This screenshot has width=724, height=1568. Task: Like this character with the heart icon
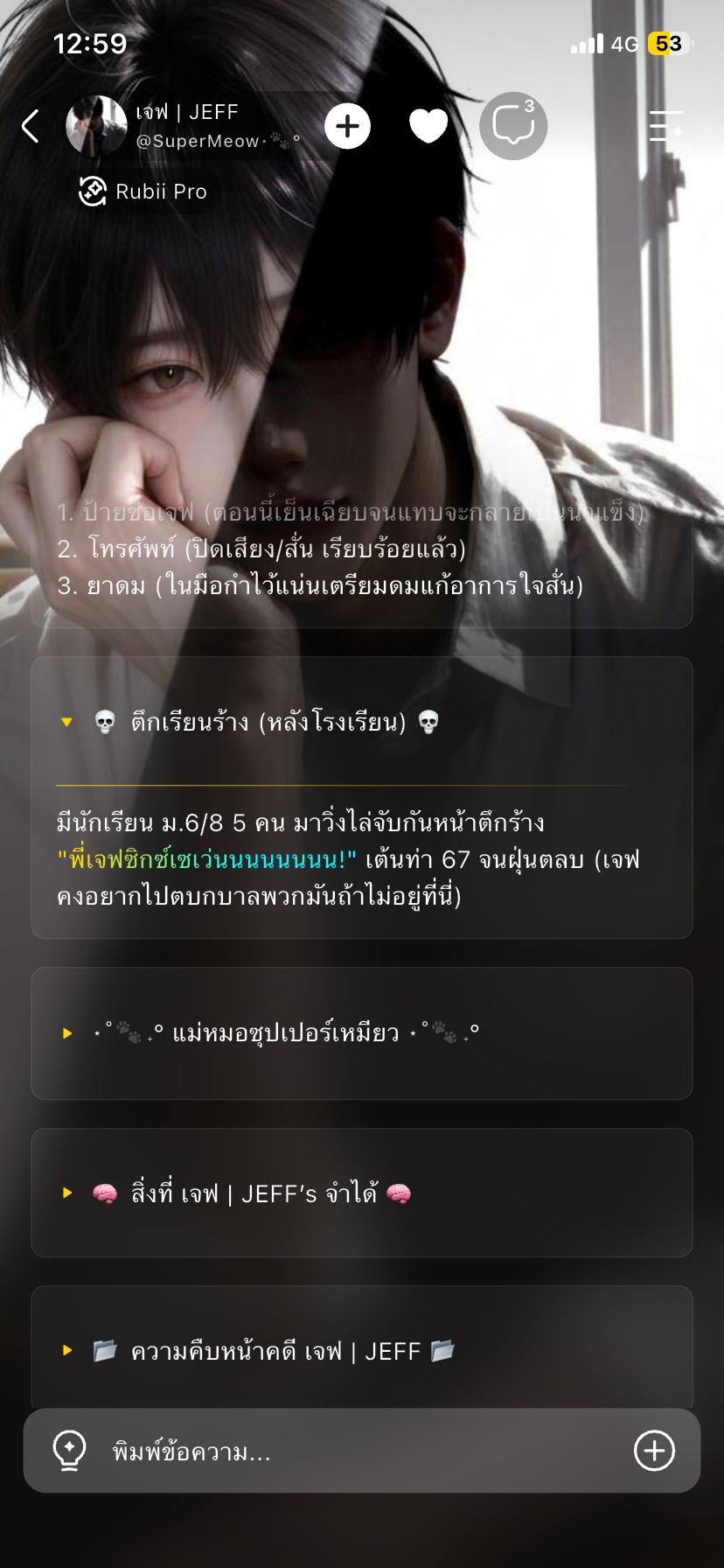click(428, 126)
